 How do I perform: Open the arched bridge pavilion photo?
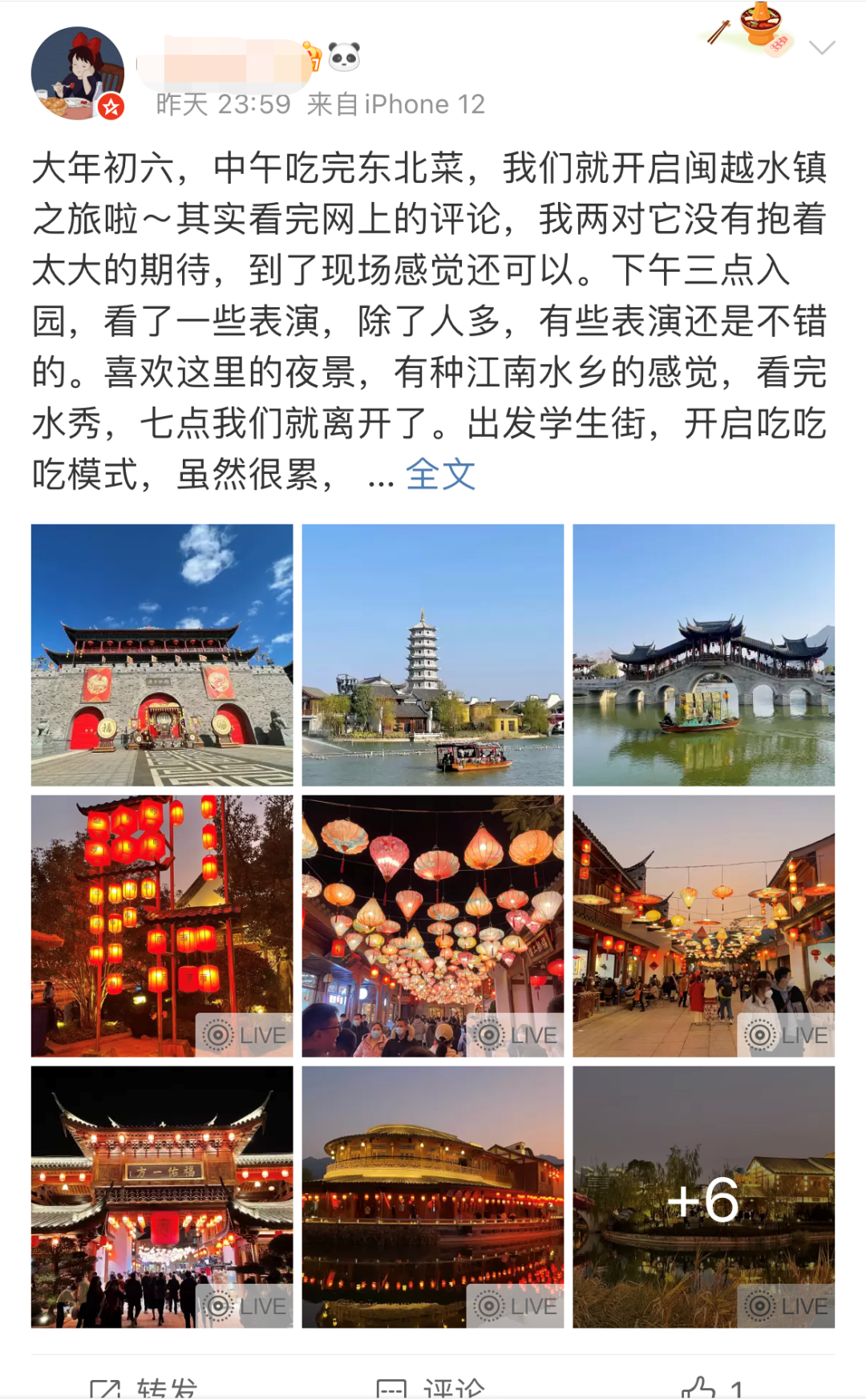tap(704, 655)
